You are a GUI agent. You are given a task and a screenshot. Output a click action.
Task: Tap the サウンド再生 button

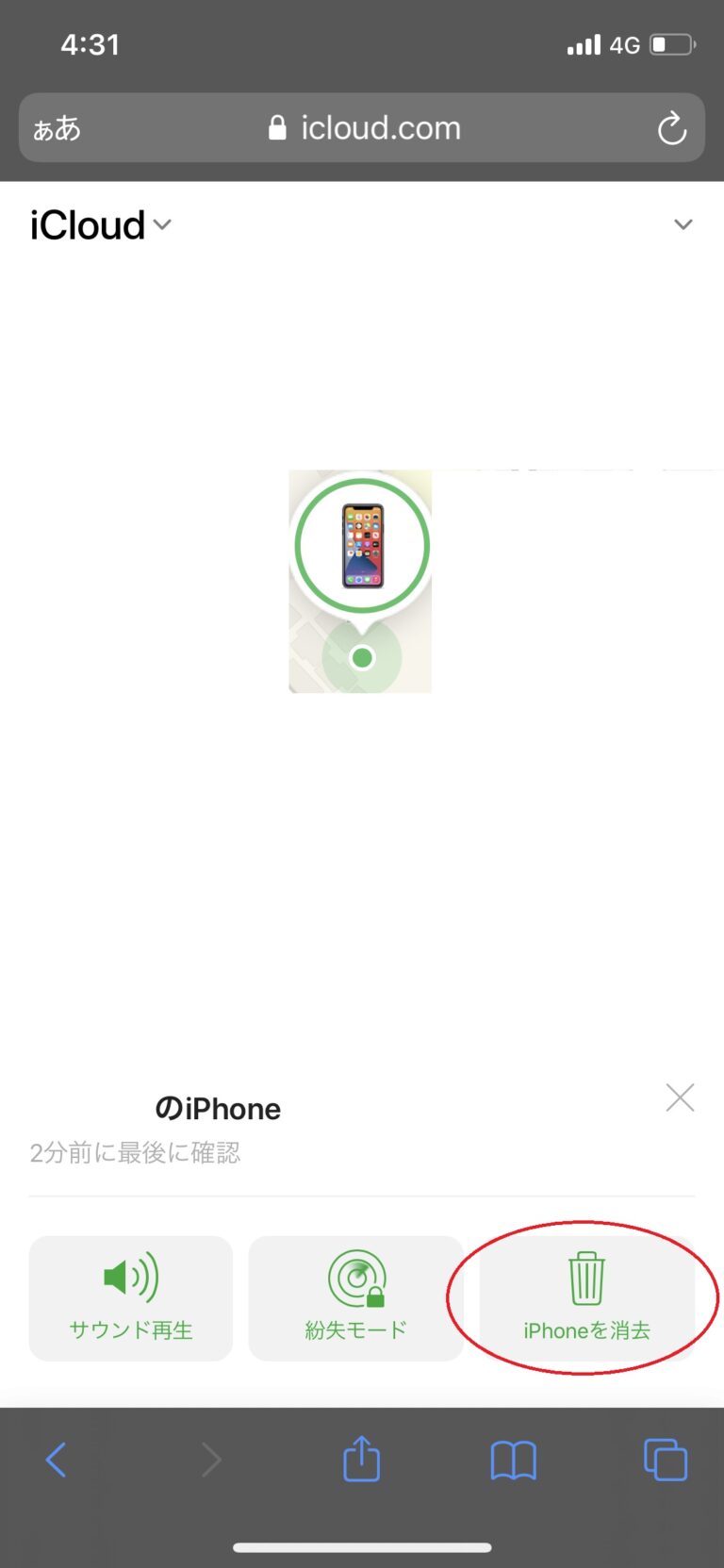point(131,1297)
